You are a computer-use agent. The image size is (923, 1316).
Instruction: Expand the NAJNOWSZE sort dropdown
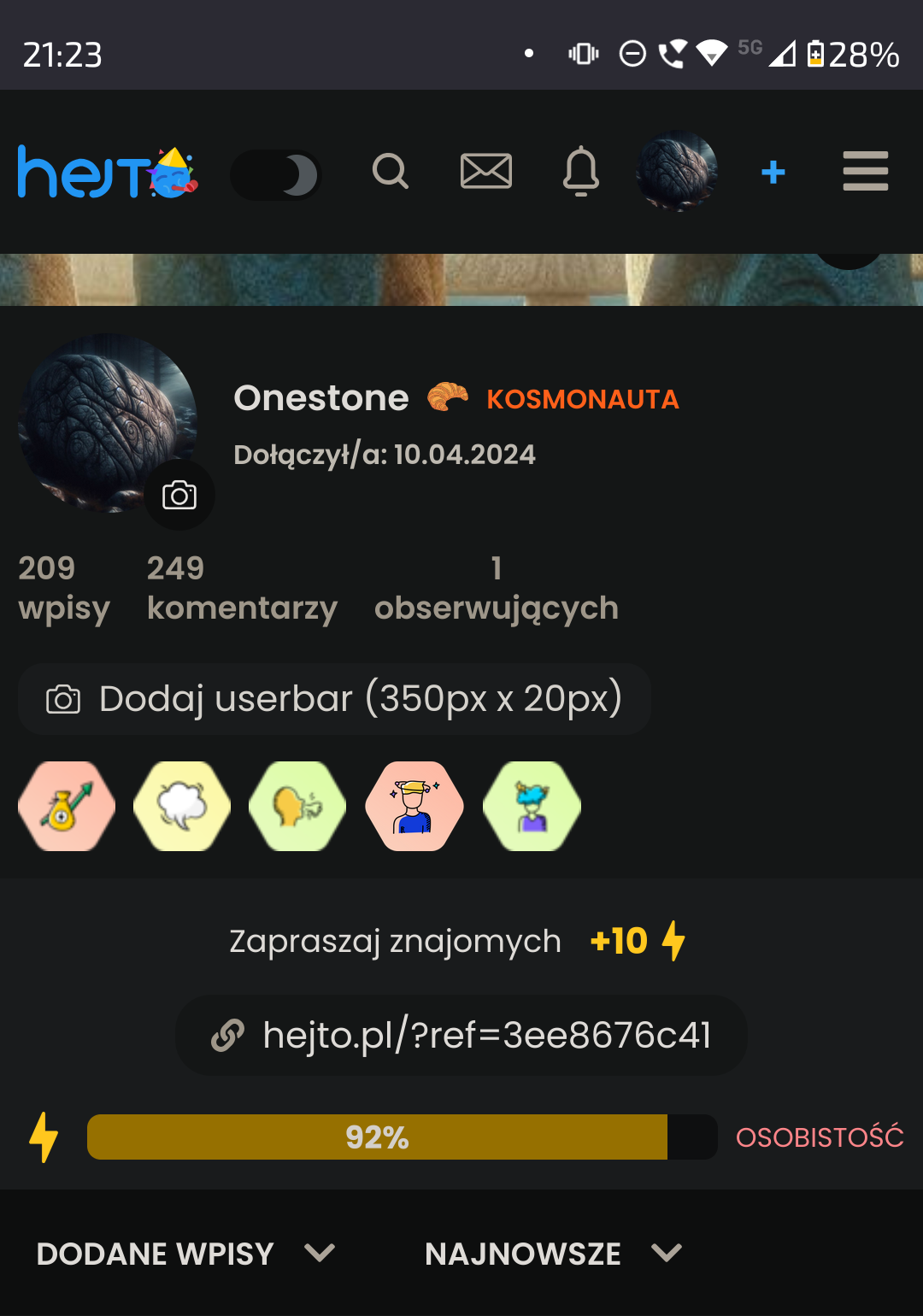point(553,1254)
